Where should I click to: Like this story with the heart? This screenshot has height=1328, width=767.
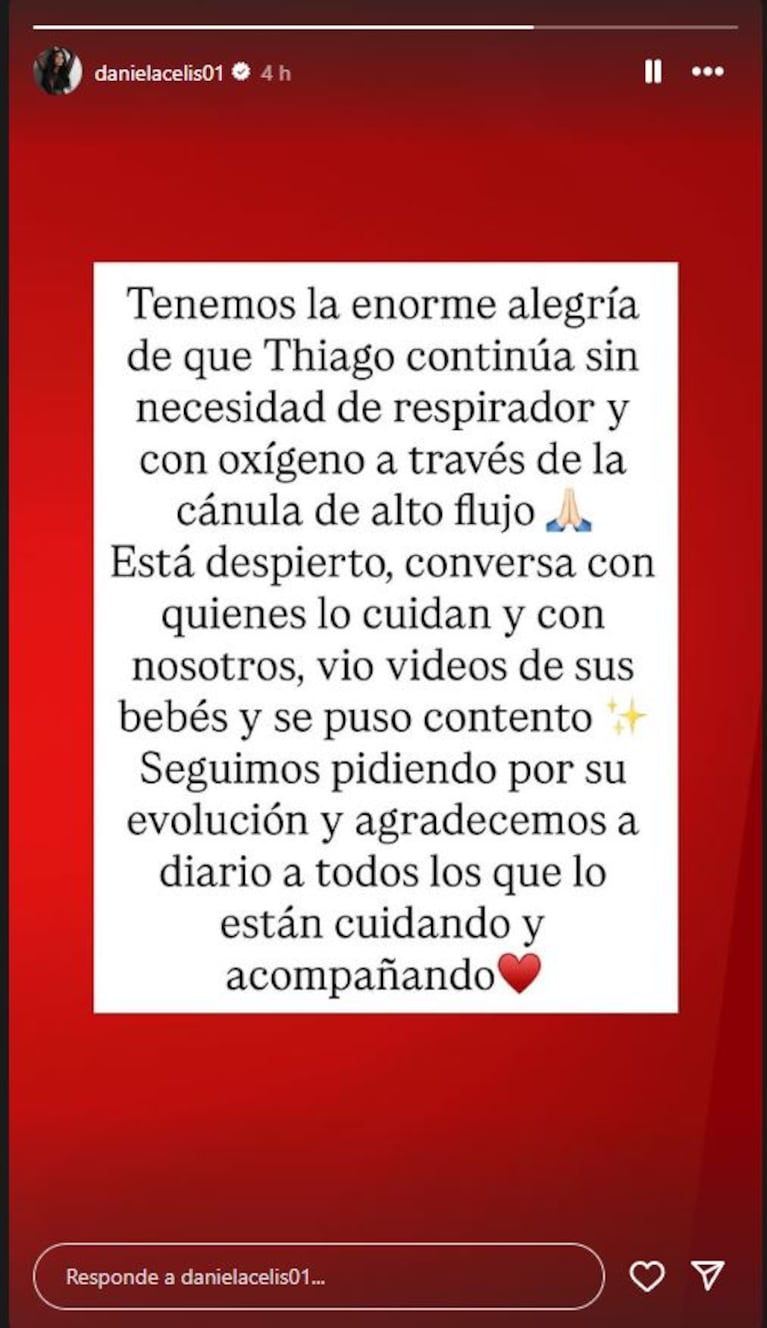pyautogui.click(x=647, y=1276)
